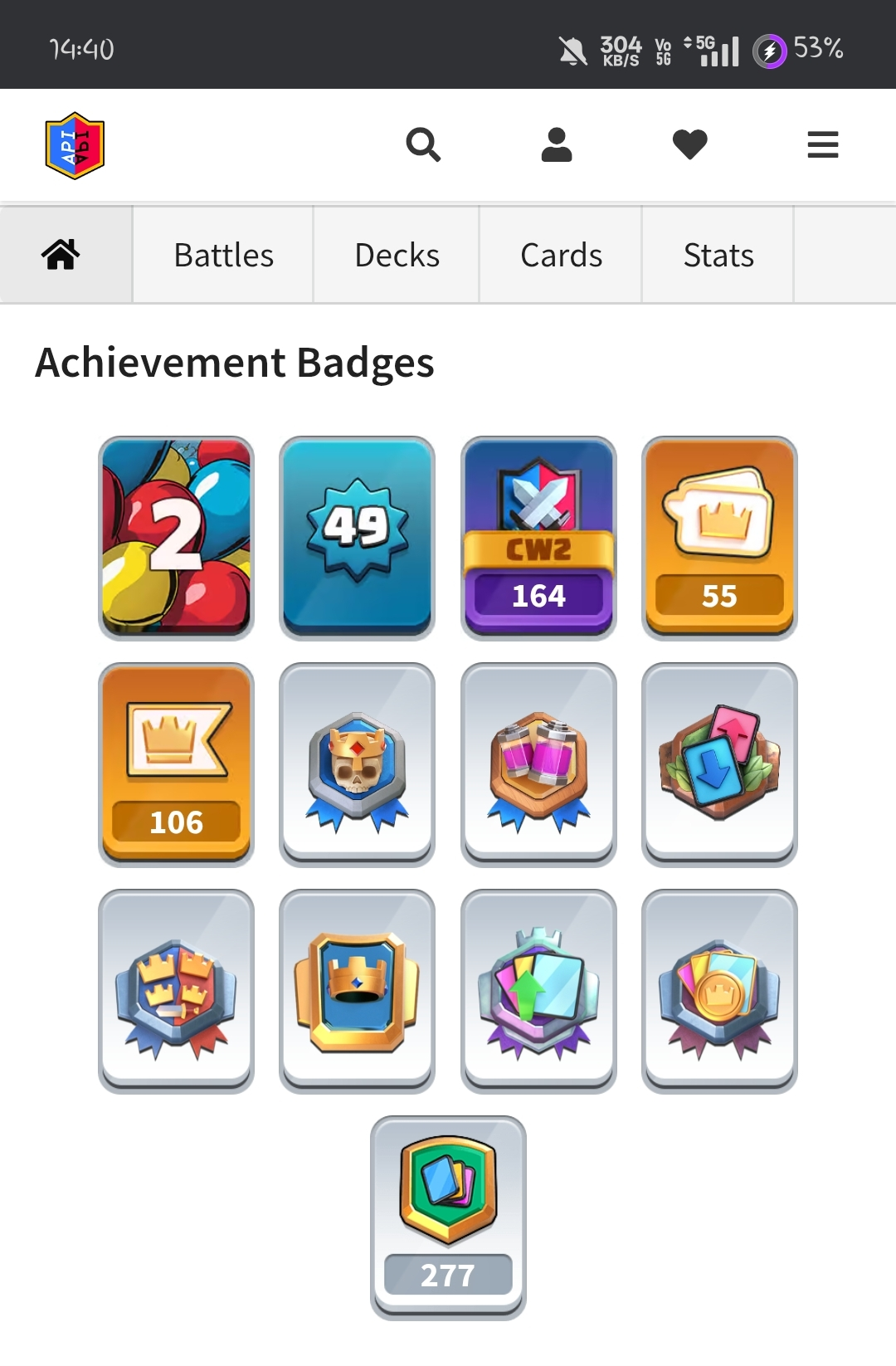The height and width of the screenshot is (1366, 896).
Task: Switch to the Battles tab
Action: [223, 255]
